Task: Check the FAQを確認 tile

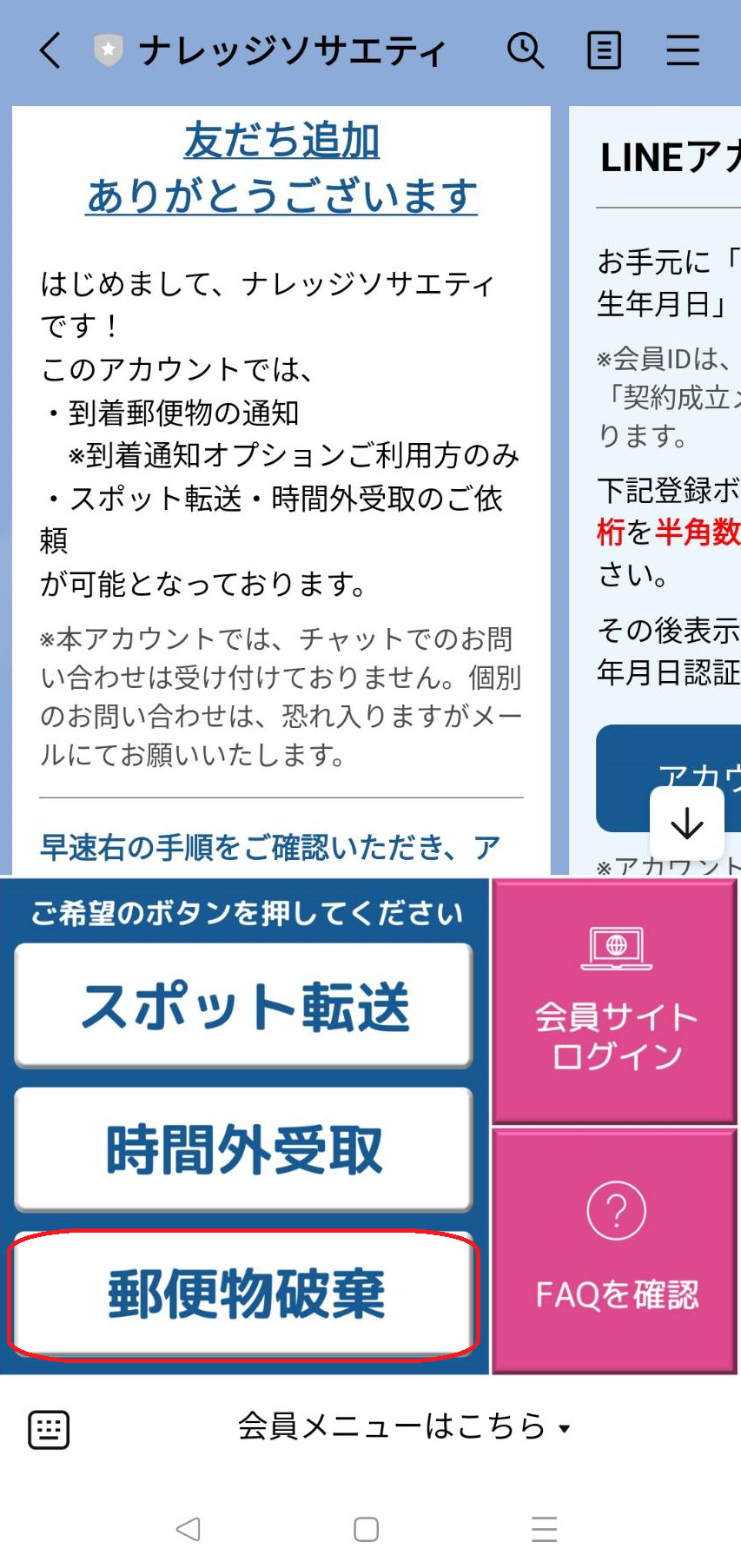Action: [x=615, y=1251]
